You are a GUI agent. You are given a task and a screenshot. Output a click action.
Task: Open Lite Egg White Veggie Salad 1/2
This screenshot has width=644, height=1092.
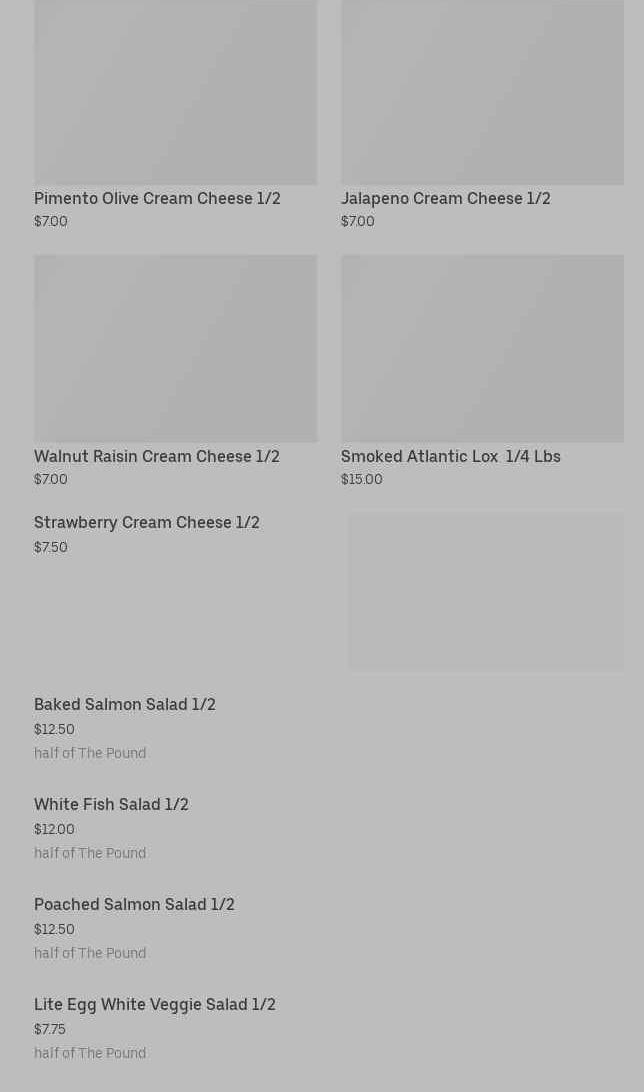155,1004
